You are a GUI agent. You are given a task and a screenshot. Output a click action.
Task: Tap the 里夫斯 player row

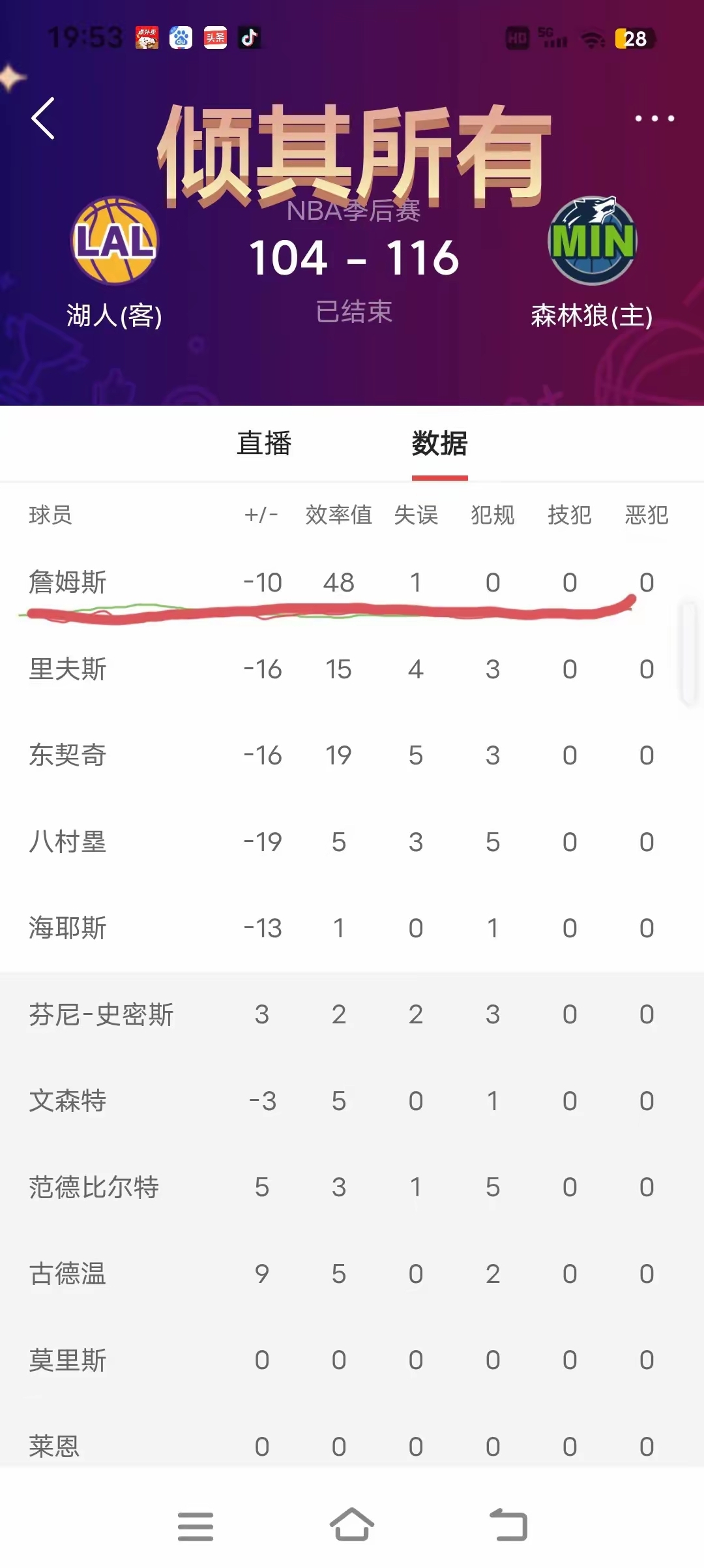[67, 669]
